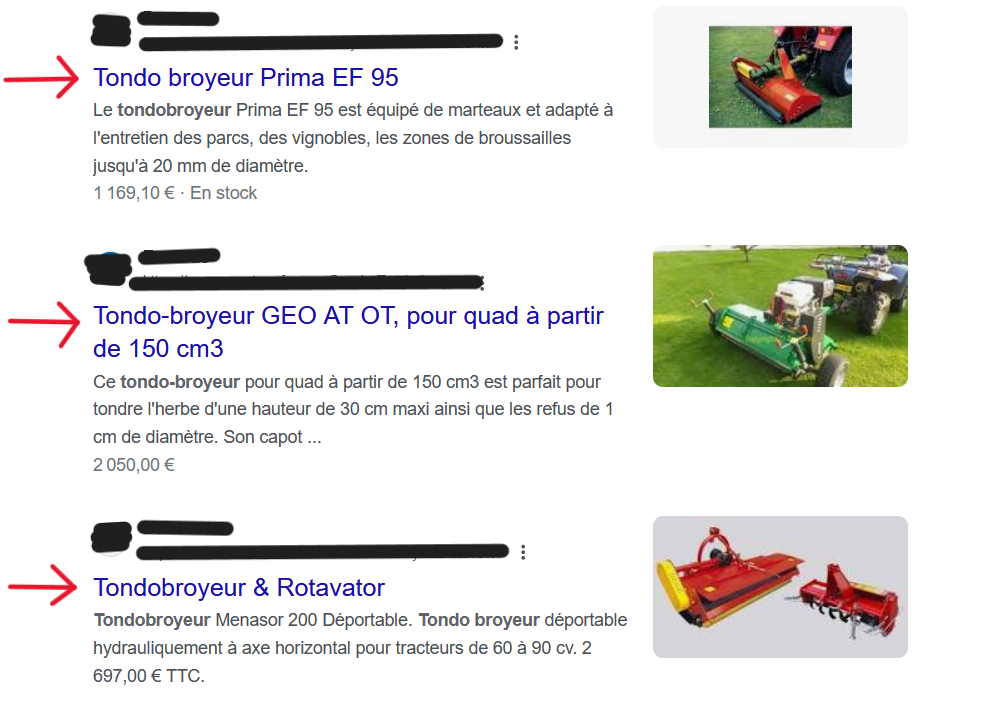Open the Tondo broyeur Prima EF 95 result
This screenshot has height=701, width=1007.
tap(245, 77)
